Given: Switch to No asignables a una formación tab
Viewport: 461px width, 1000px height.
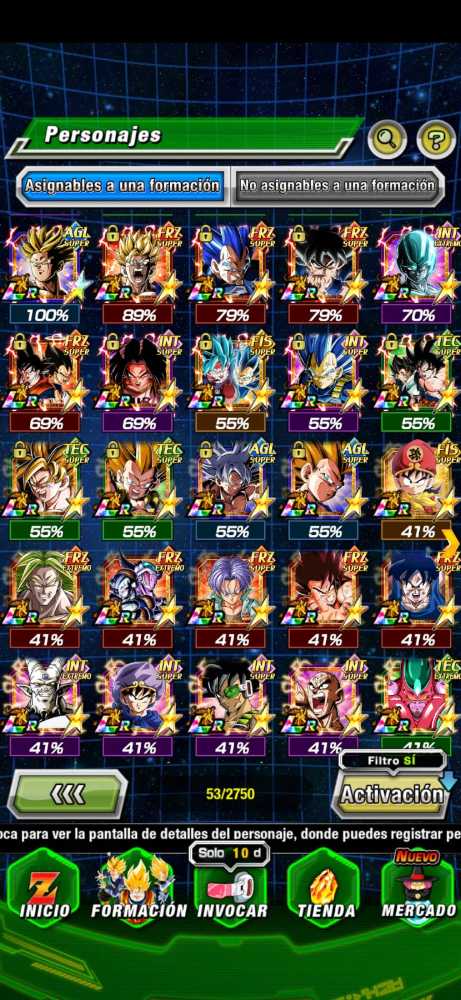Looking at the screenshot, I should (337, 186).
